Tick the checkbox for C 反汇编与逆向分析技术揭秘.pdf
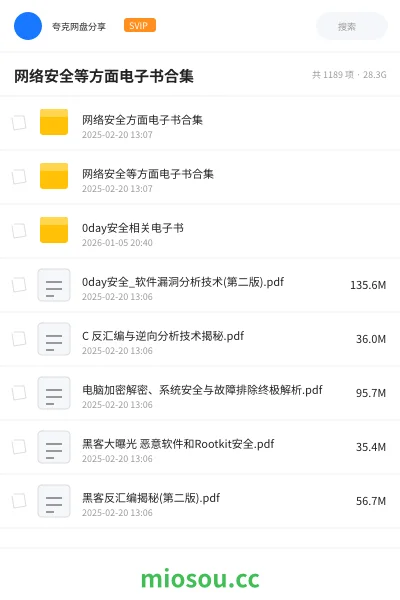The image size is (400, 600). coord(19,339)
